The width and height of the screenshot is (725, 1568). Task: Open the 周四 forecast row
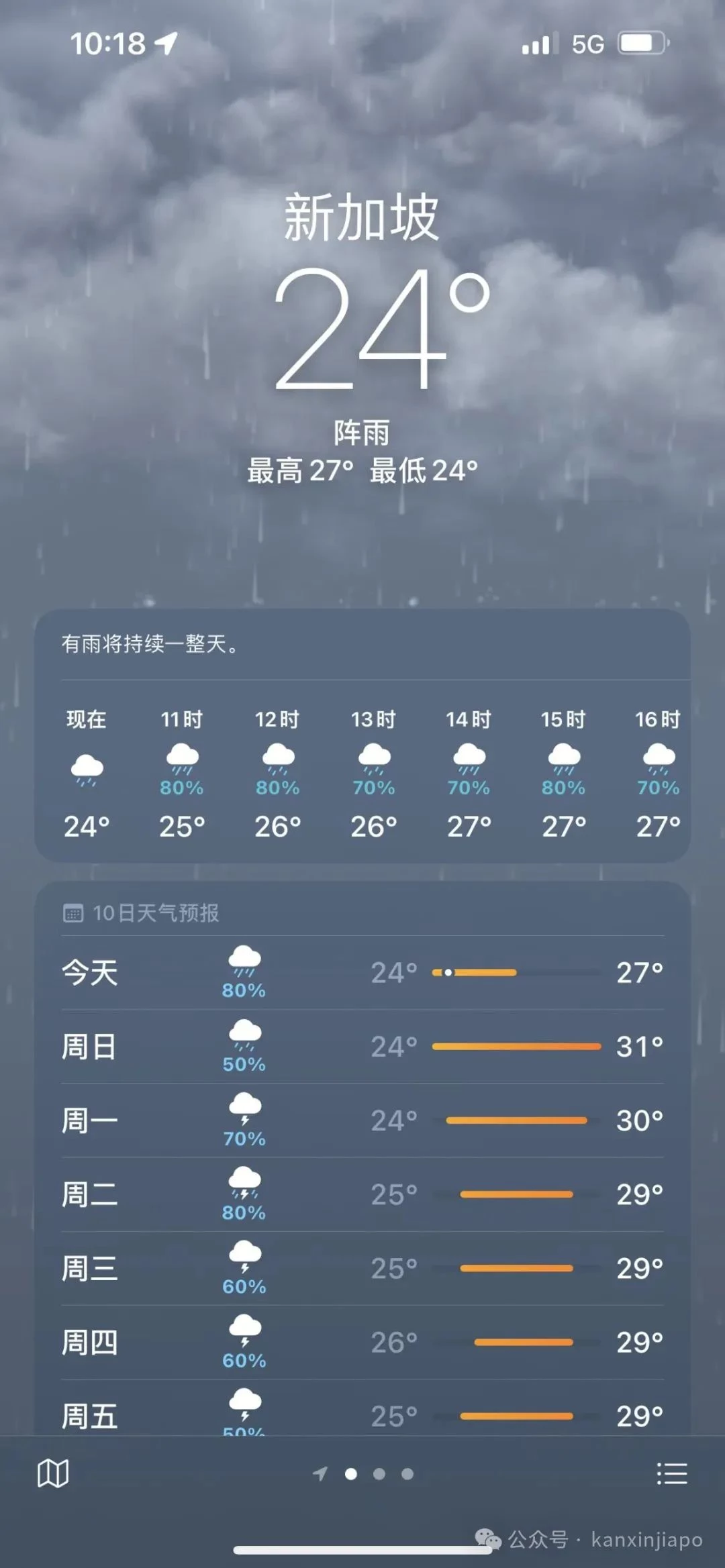click(x=362, y=1342)
